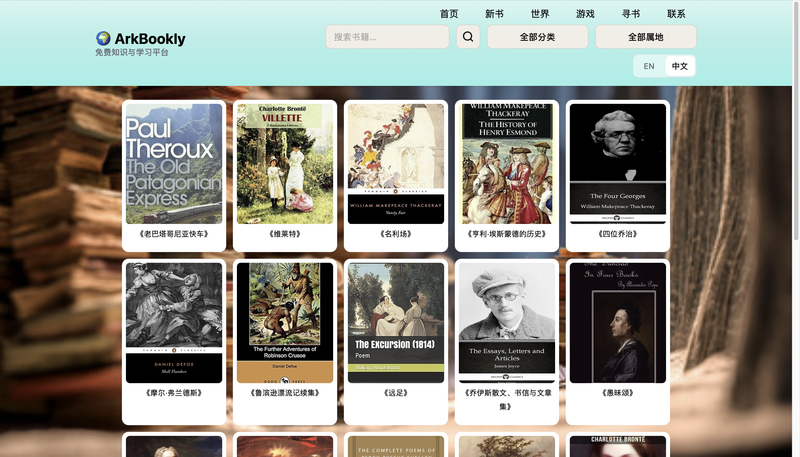The width and height of the screenshot is (800, 457).
Task: Open the 联系 navigation link
Action: click(x=676, y=14)
